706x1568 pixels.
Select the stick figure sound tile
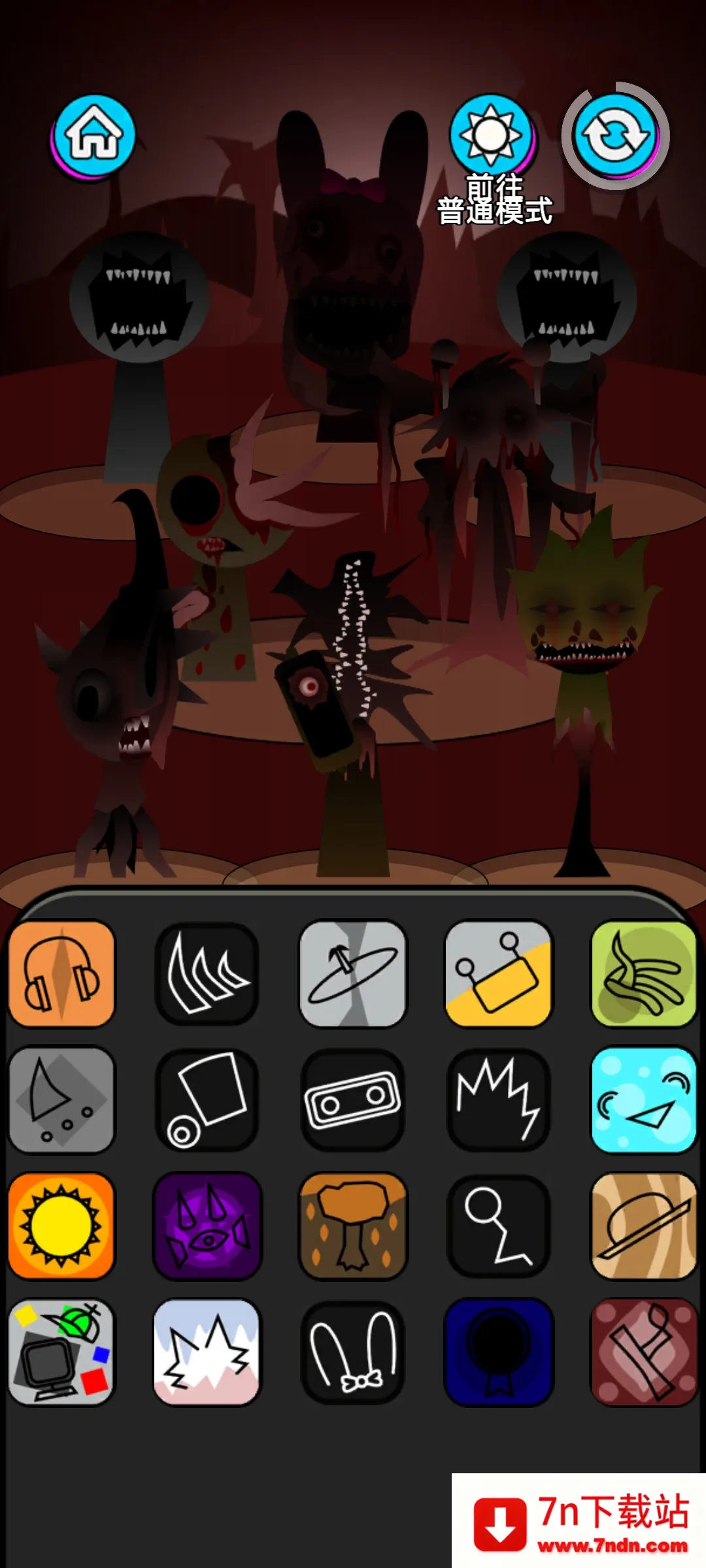tap(498, 1226)
